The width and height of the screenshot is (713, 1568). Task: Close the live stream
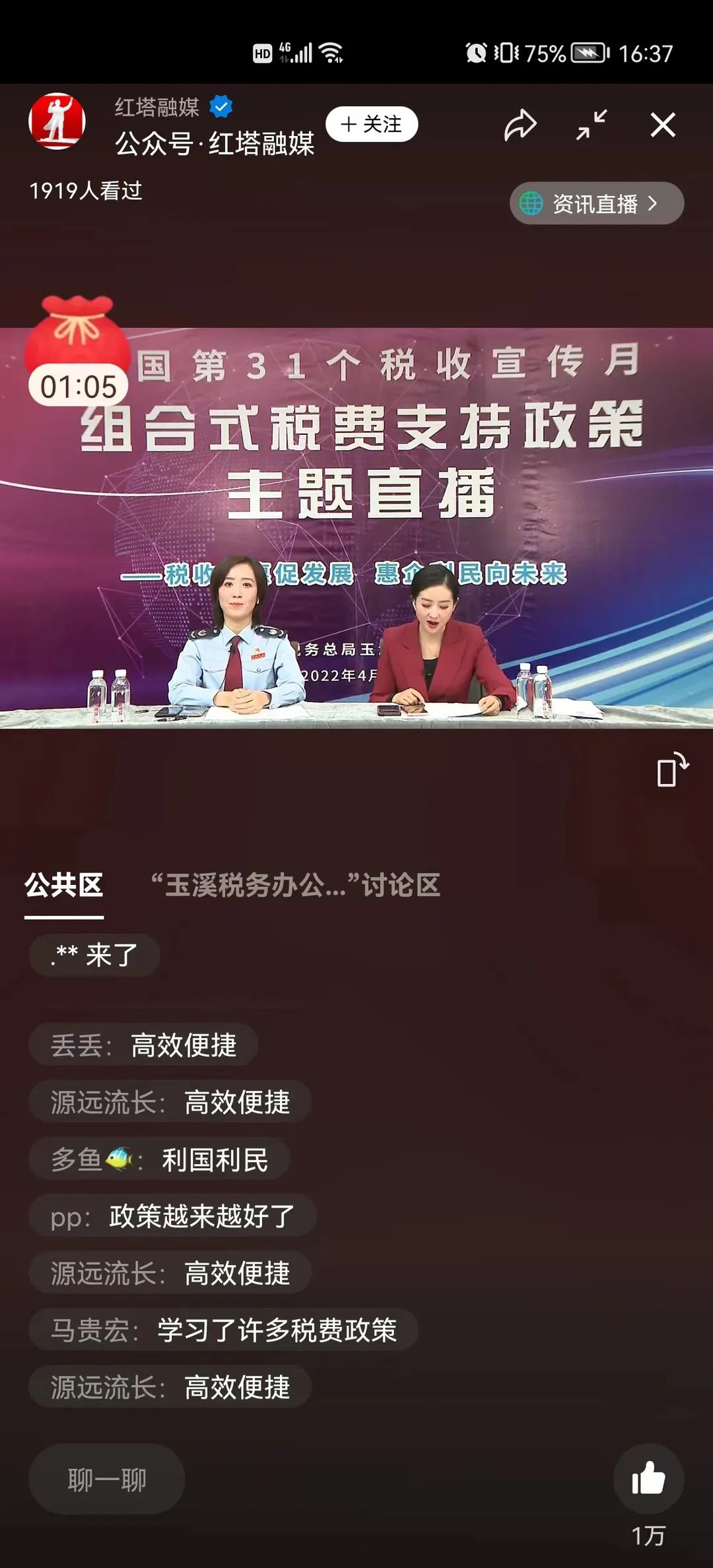[x=663, y=125]
